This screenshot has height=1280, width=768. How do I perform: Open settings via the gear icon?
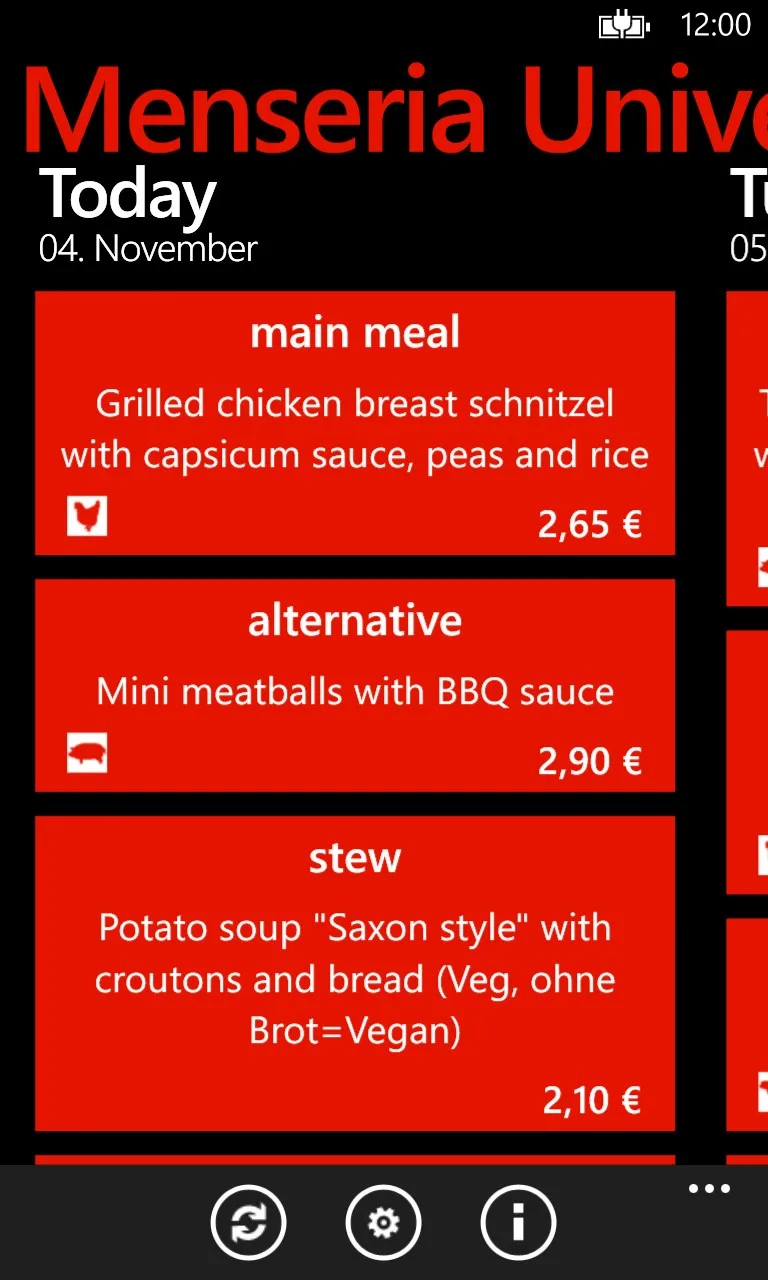coord(383,1222)
